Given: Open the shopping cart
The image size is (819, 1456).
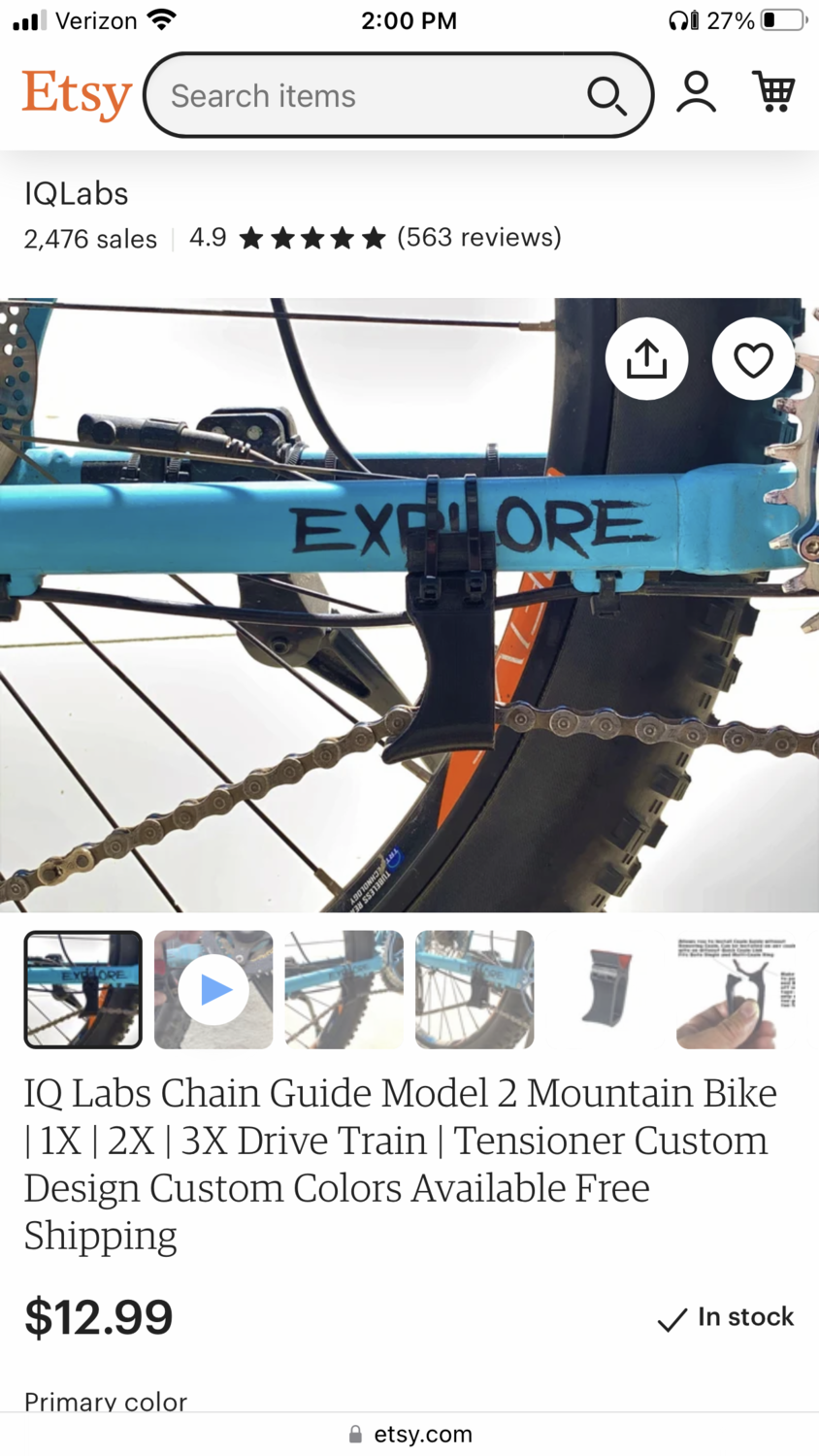Looking at the screenshot, I should pyautogui.click(x=773, y=93).
